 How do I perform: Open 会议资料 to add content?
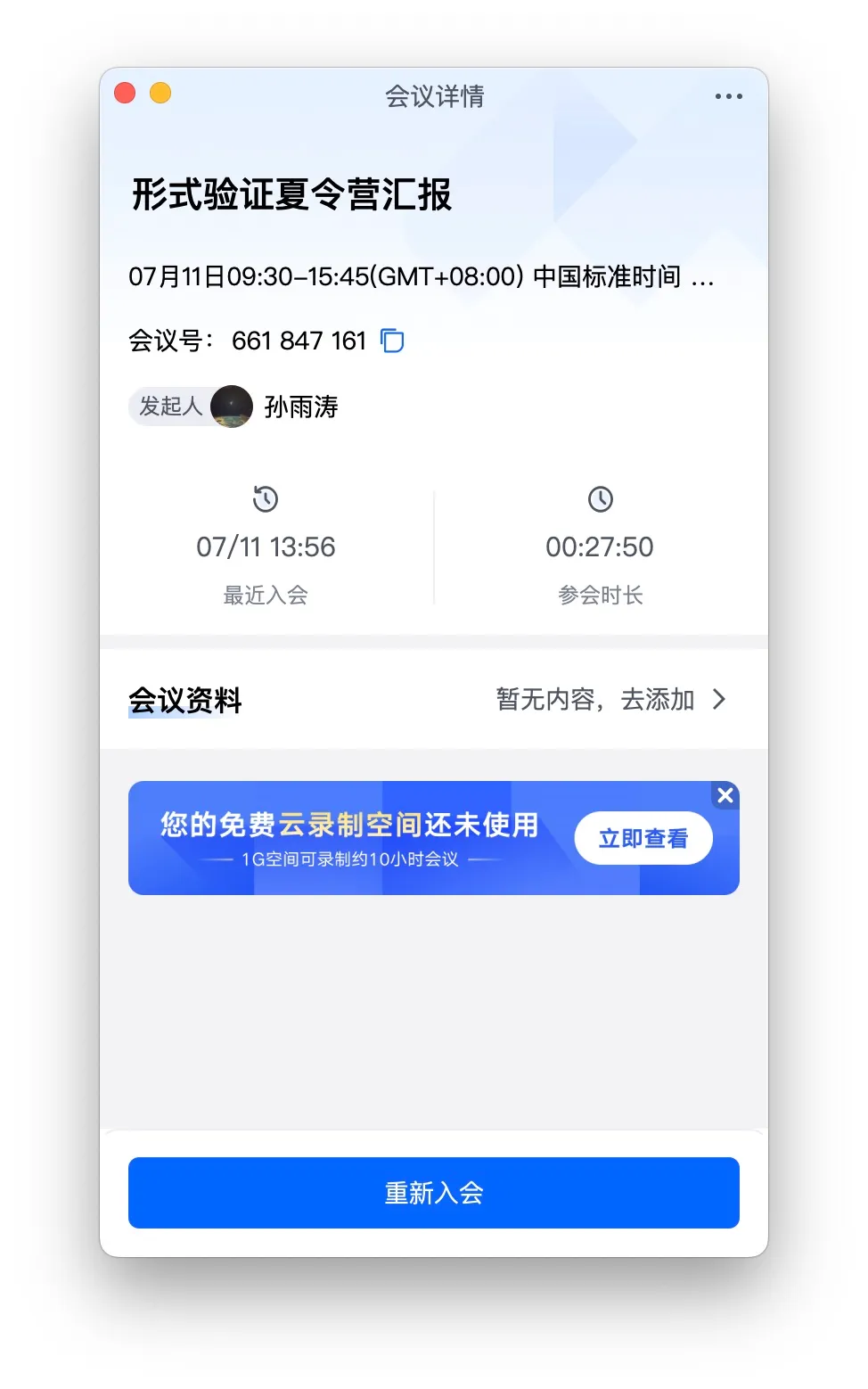click(610, 700)
